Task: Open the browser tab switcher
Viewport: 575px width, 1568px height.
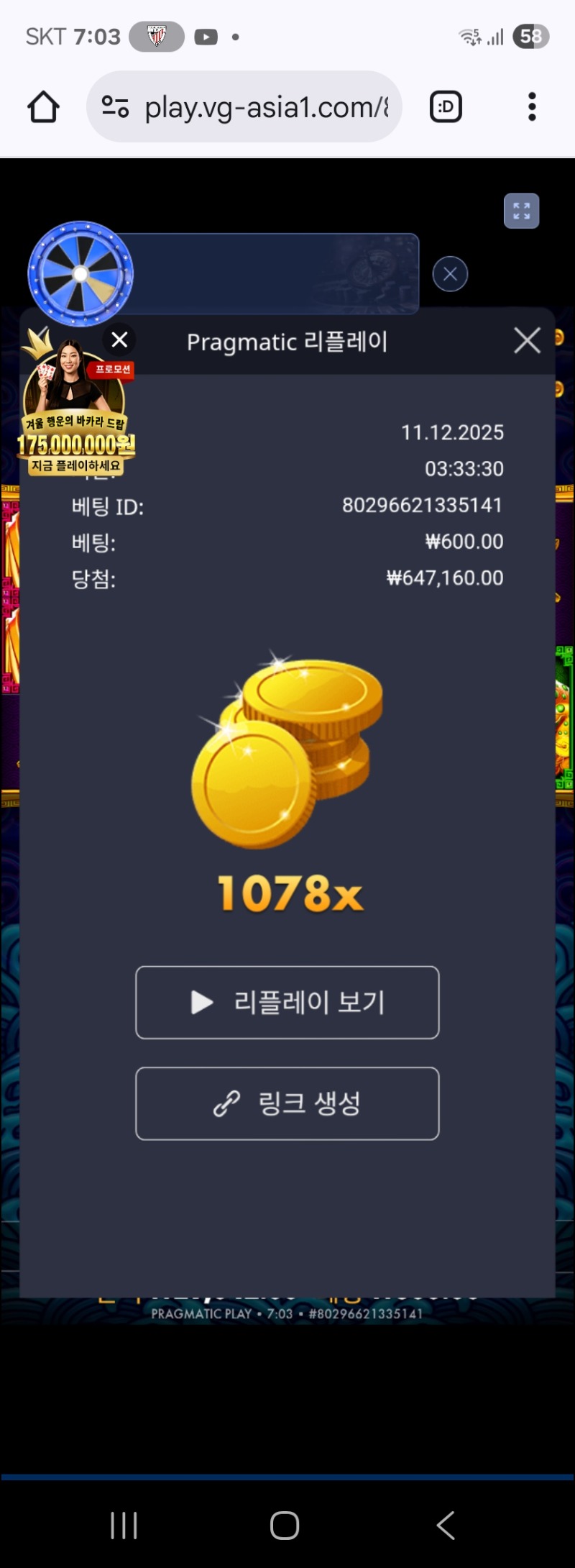Action: [445, 106]
